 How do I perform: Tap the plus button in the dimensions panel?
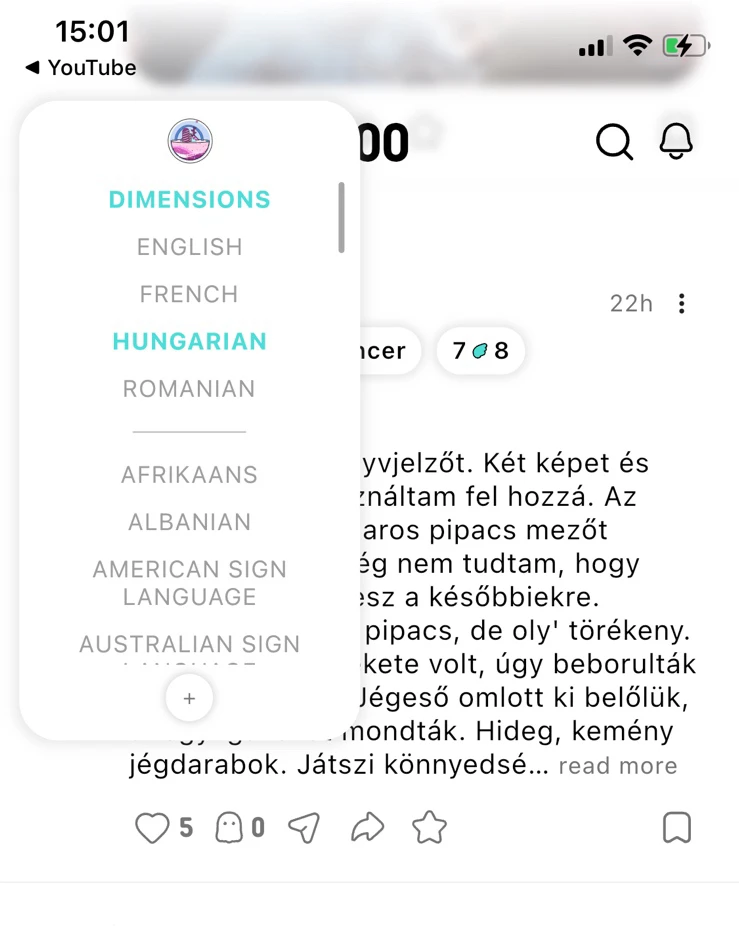pyautogui.click(x=189, y=698)
